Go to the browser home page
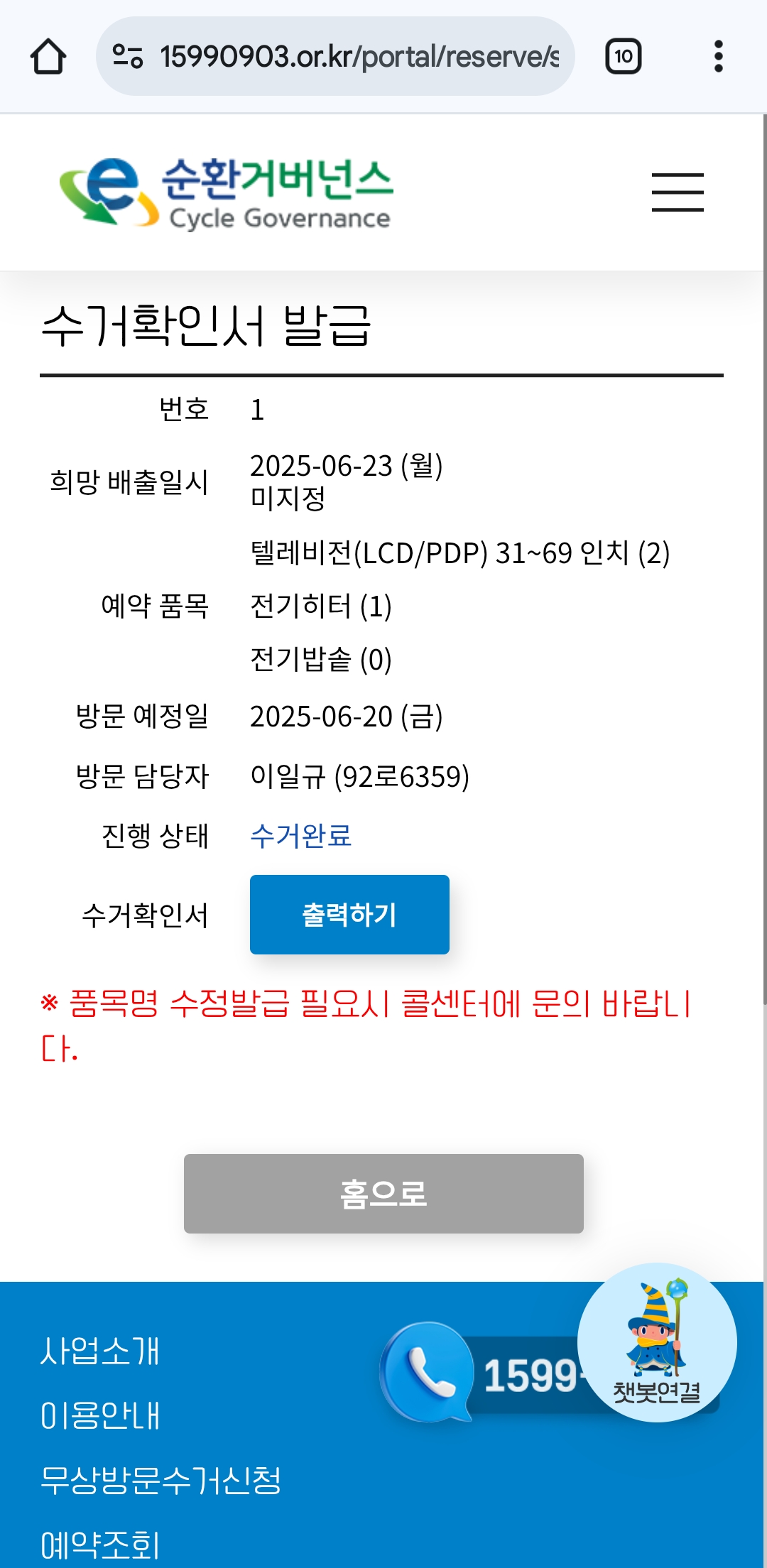This screenshot has width=767, height=1568. pyautogui.click(x=48, y=57)
